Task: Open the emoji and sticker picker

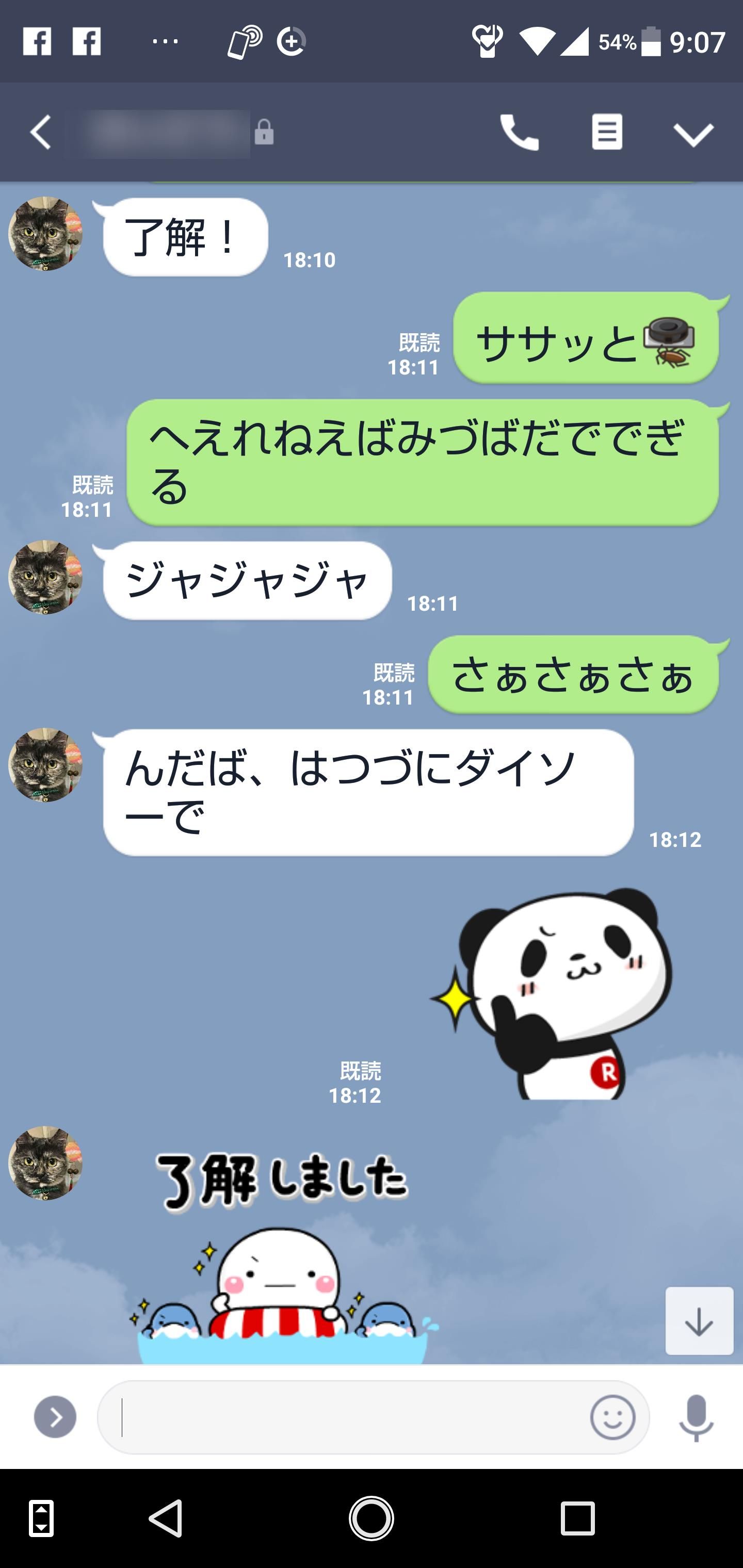Action: pyautogui.click(x=612, y=1417)
